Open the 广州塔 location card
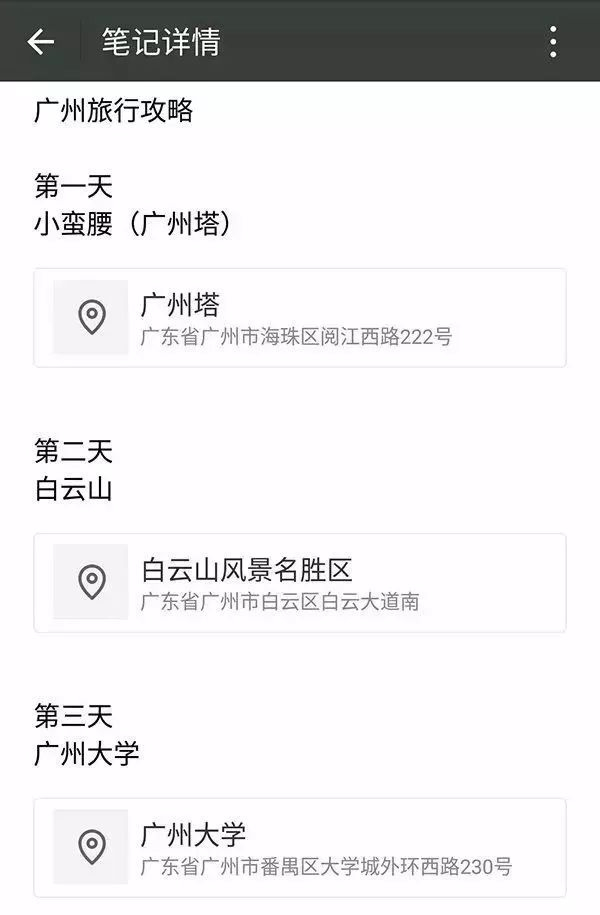 300,318
